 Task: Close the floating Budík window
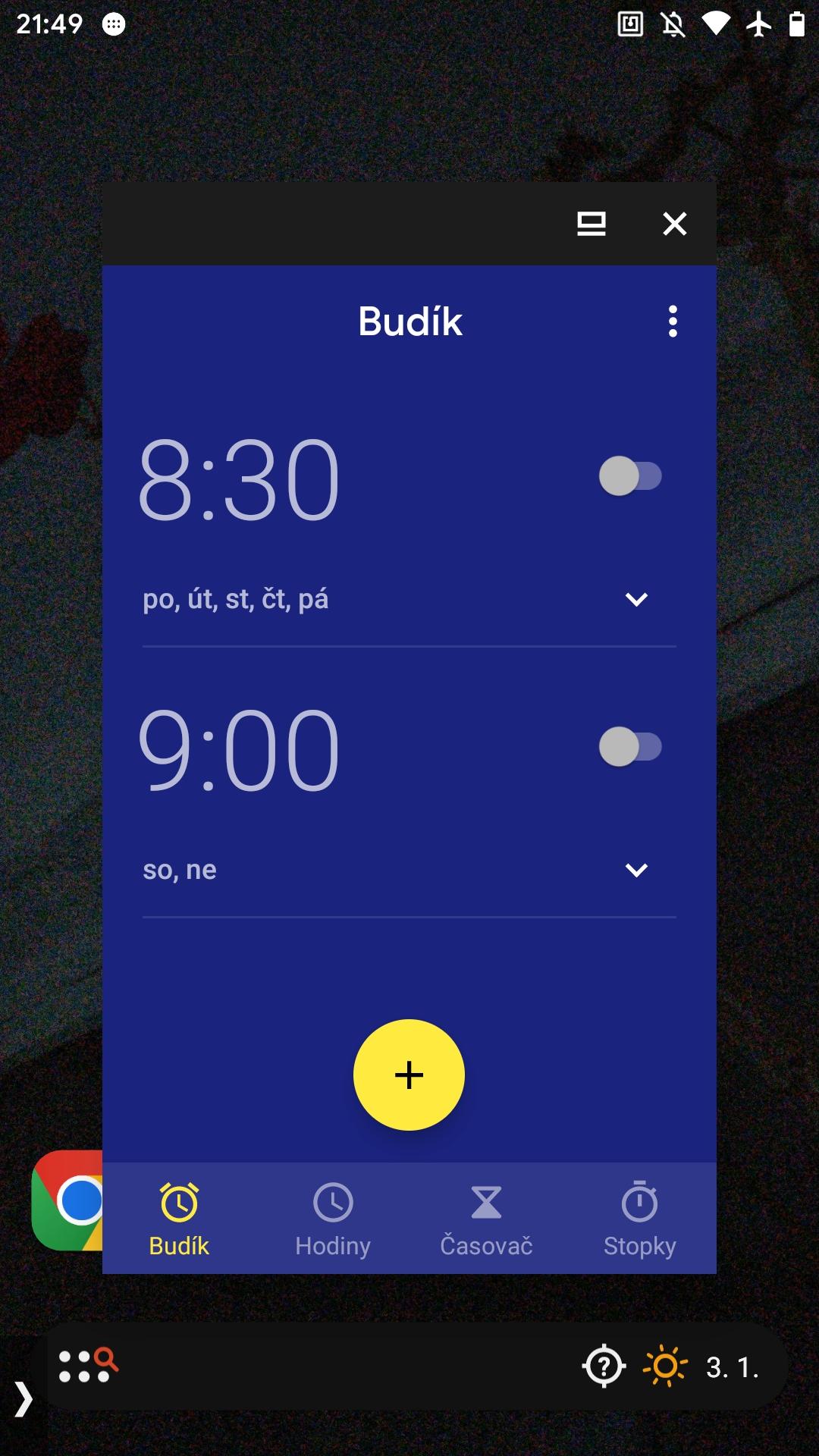click(674, 224)
